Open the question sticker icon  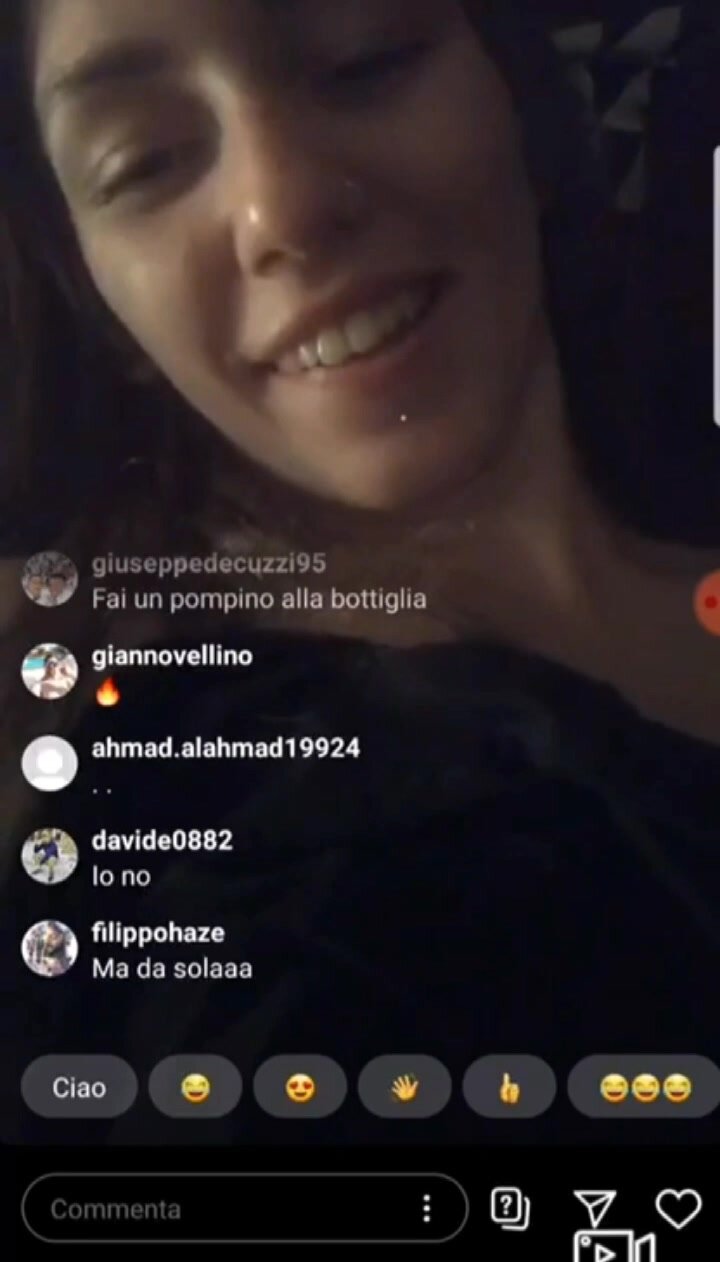(x=510, y=1209)
